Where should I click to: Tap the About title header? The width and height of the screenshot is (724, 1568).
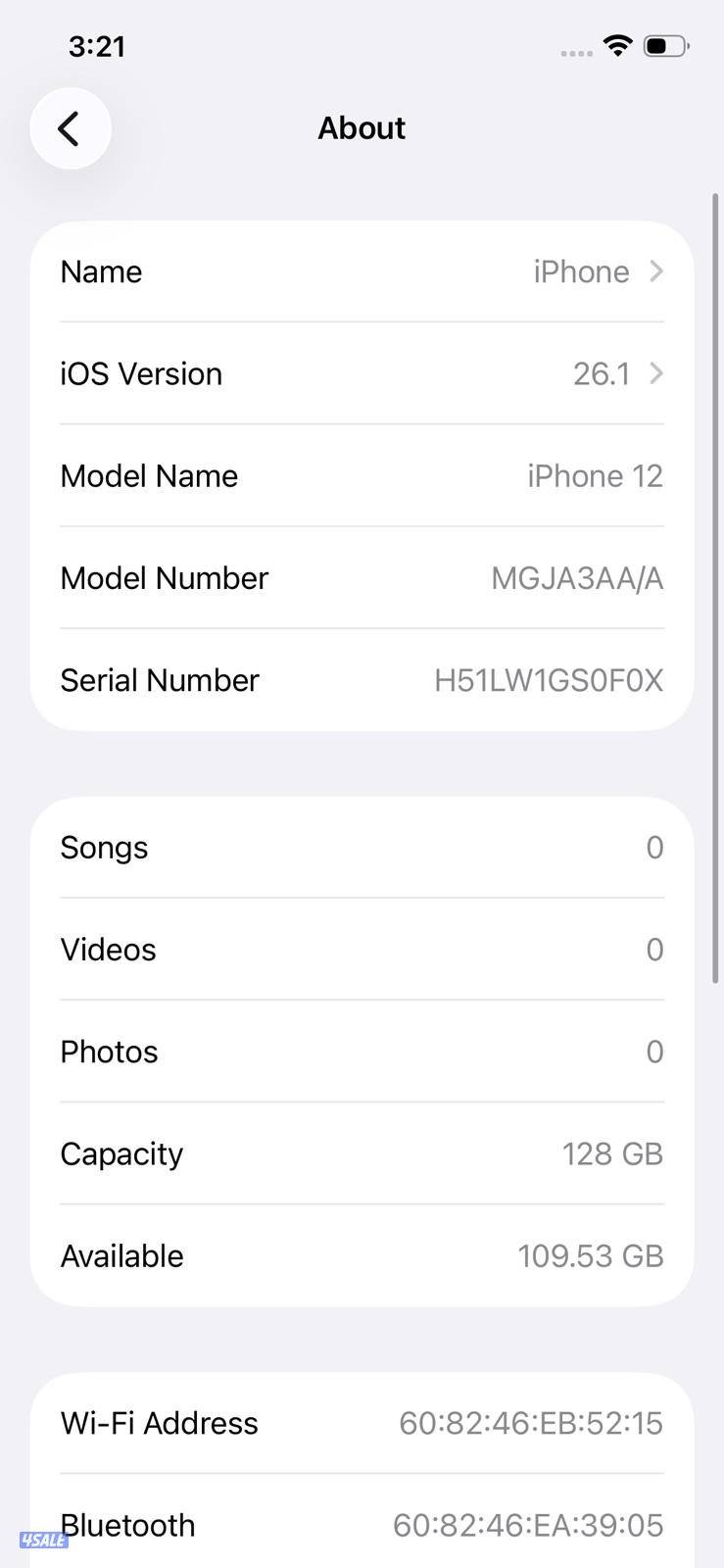(x=362, y=127)
